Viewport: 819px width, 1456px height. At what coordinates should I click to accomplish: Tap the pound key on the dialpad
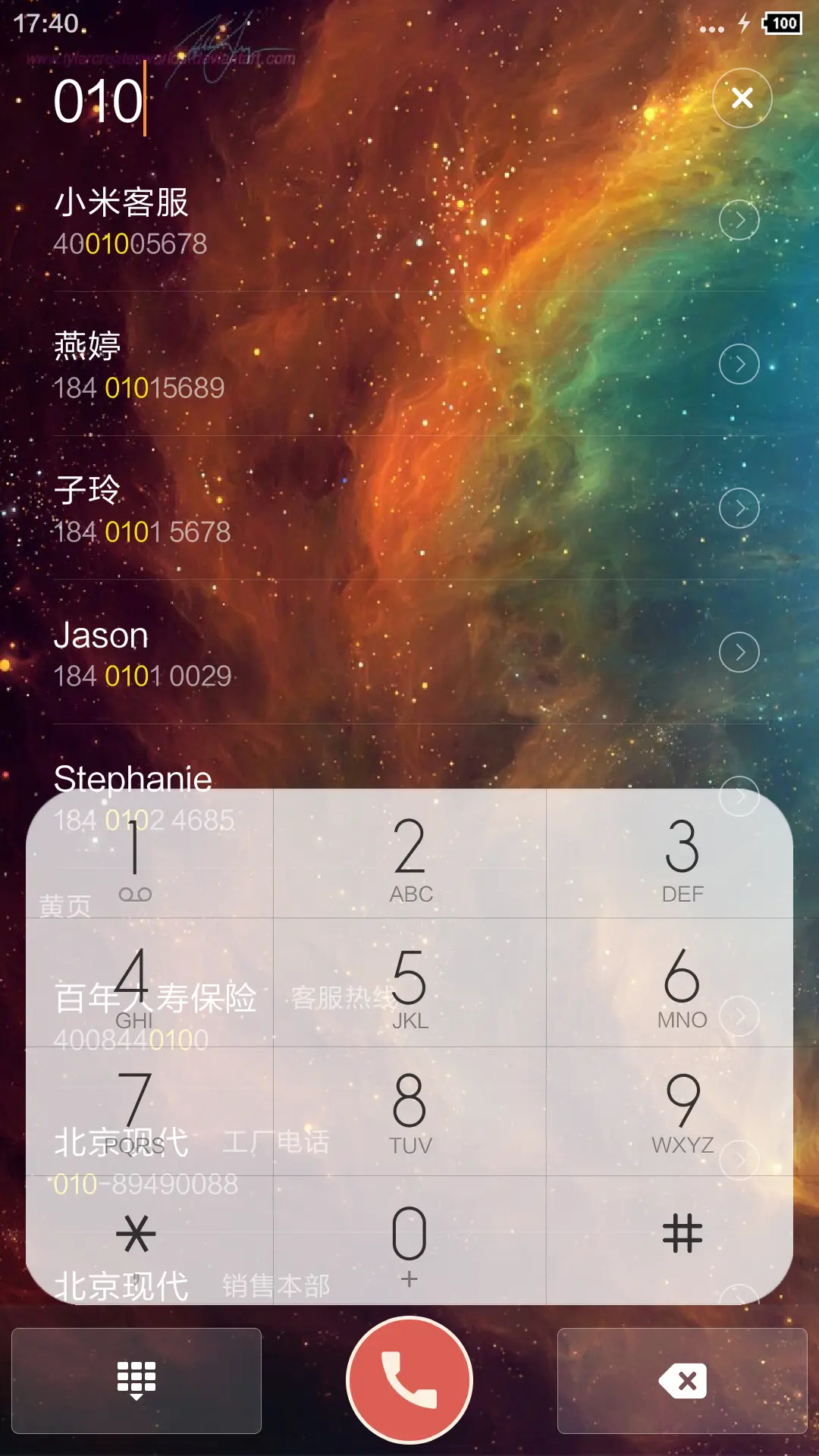pos(681,1235)
